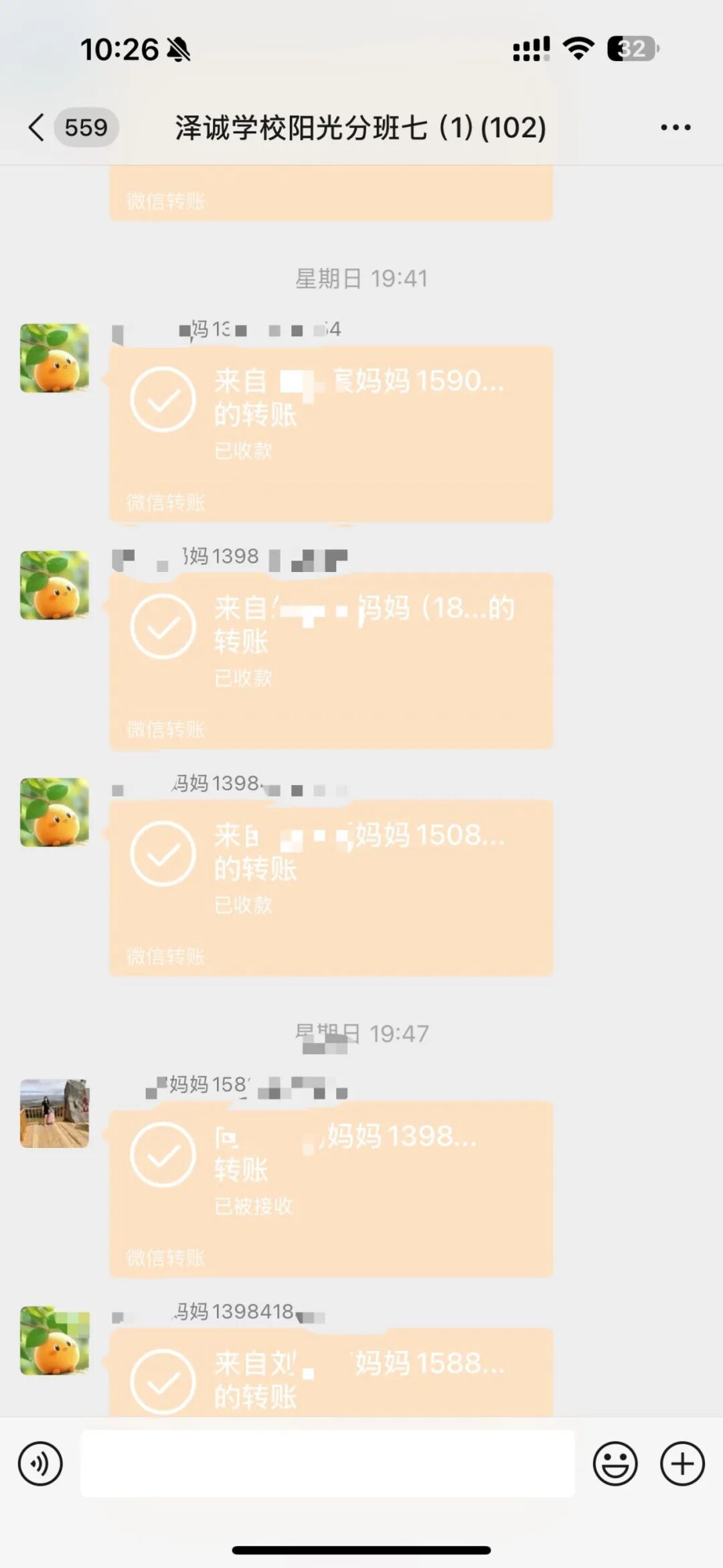This screenshot has height=1568, width=723.
Task: Open the transfer card from 妈妈 (18
Action: [331, 660]
